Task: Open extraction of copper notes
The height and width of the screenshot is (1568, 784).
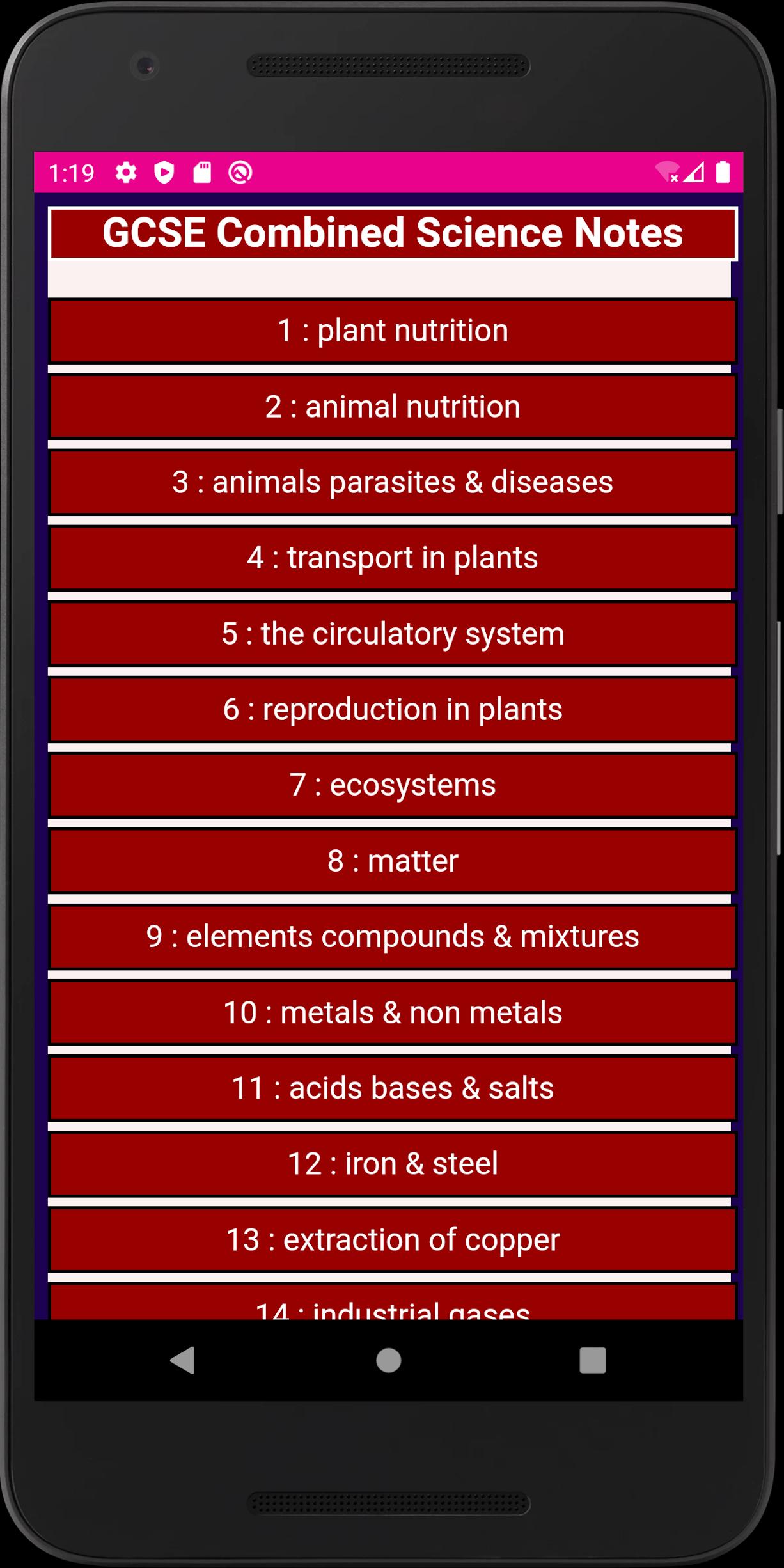Action: pyautogui.click(x=392, y=1239)
